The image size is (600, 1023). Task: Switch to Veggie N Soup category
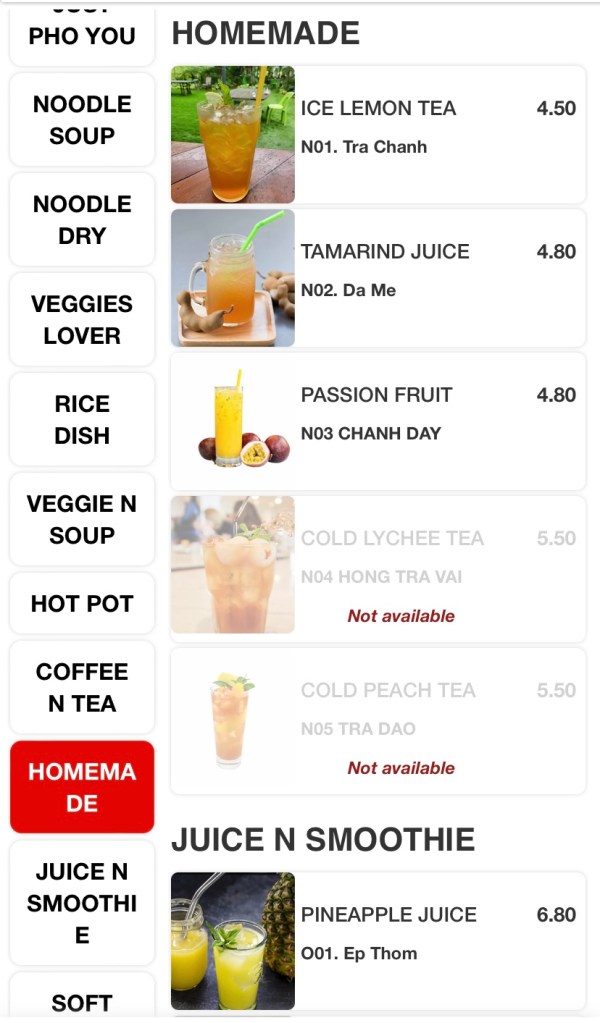click(x=82, y=520)
